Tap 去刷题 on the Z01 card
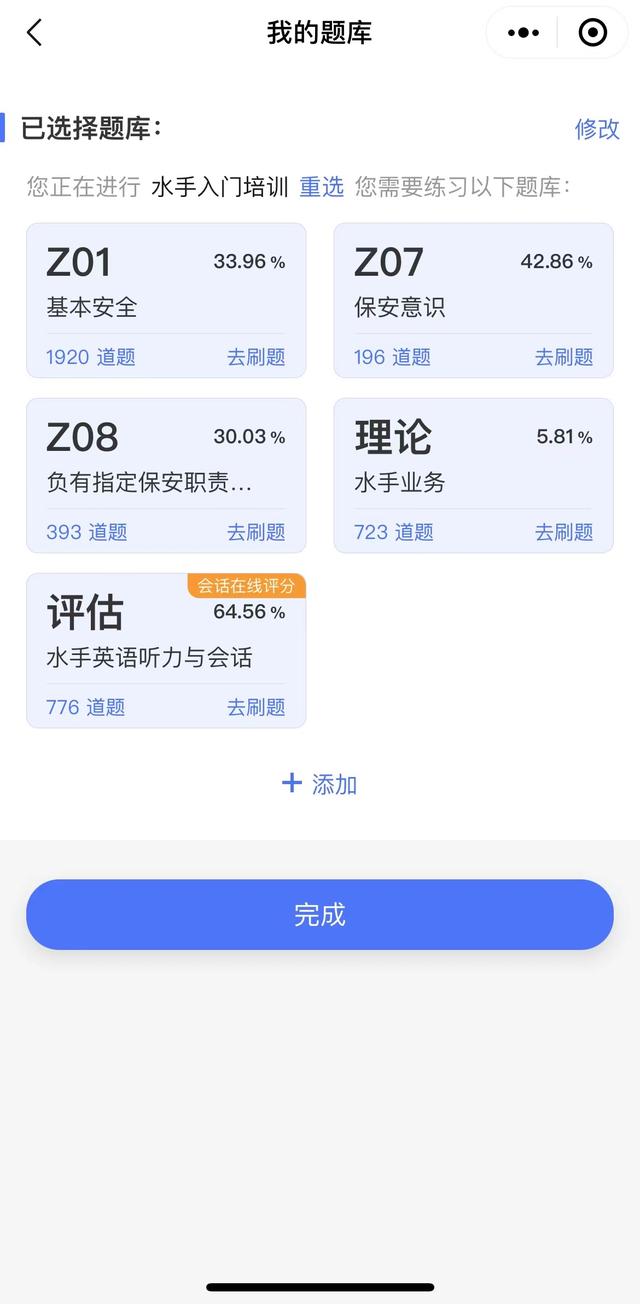640x1304 pixels. pos(256,357)
